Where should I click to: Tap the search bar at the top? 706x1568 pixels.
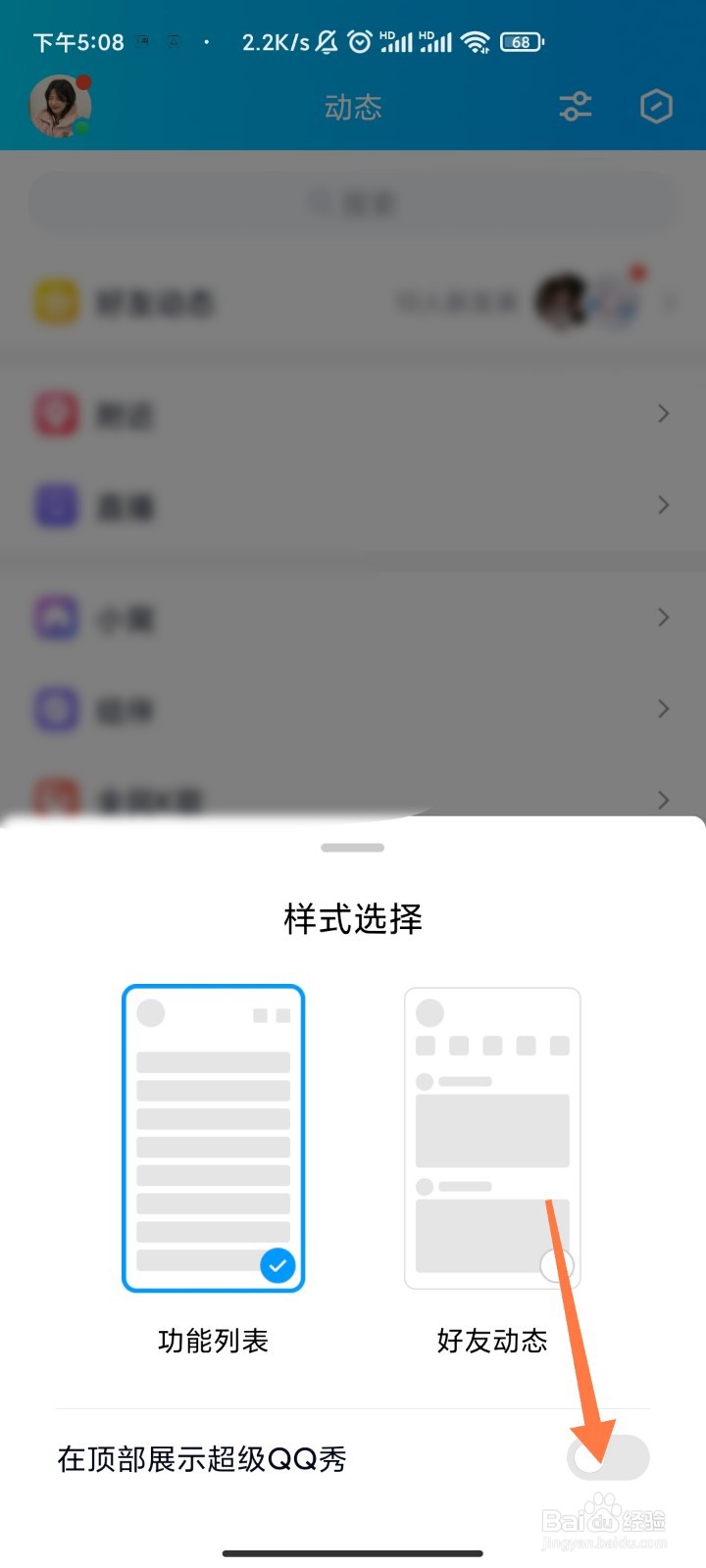click(353, 202)
